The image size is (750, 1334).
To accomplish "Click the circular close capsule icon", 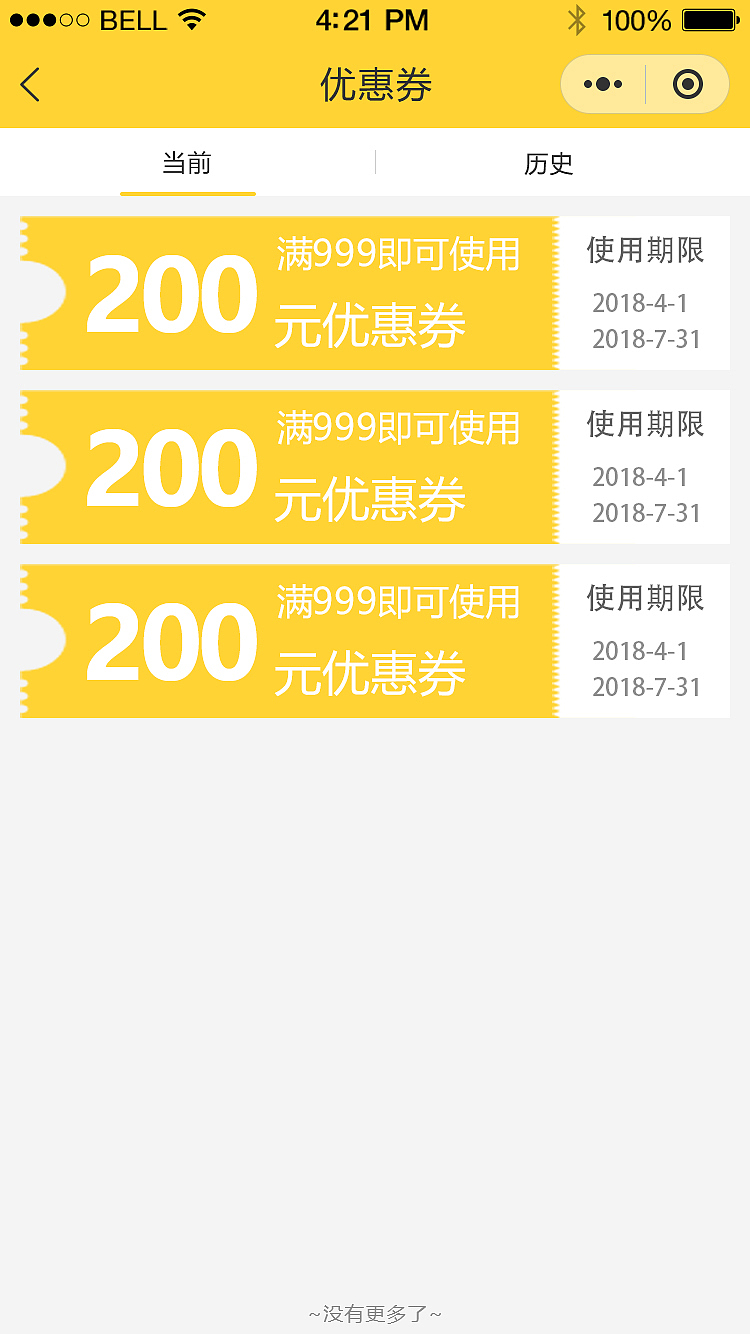I will coord(687,84).
